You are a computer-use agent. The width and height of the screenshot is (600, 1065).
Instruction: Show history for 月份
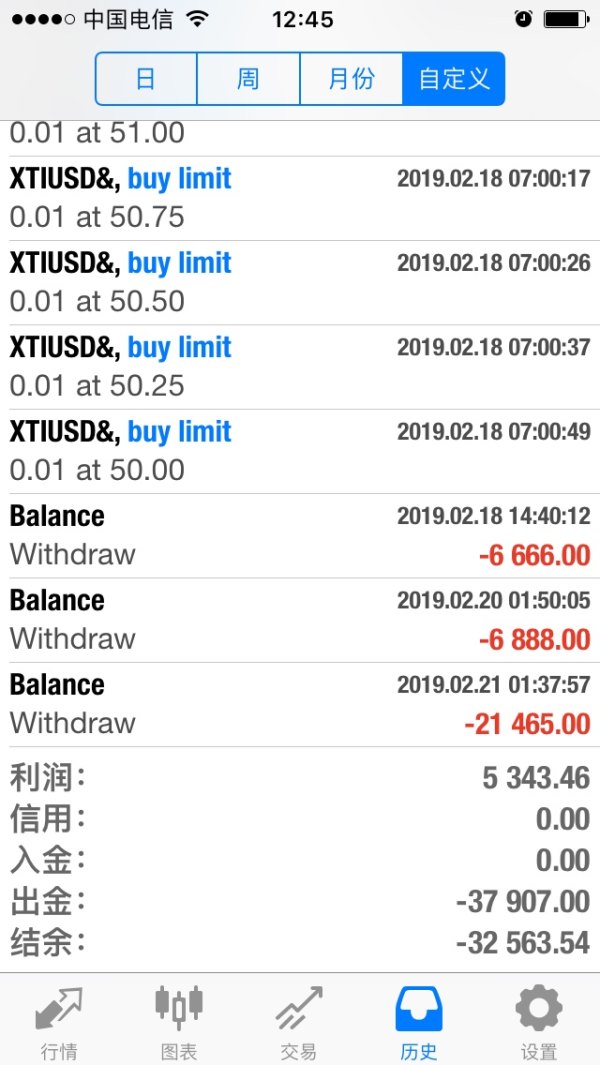[351, 79]
